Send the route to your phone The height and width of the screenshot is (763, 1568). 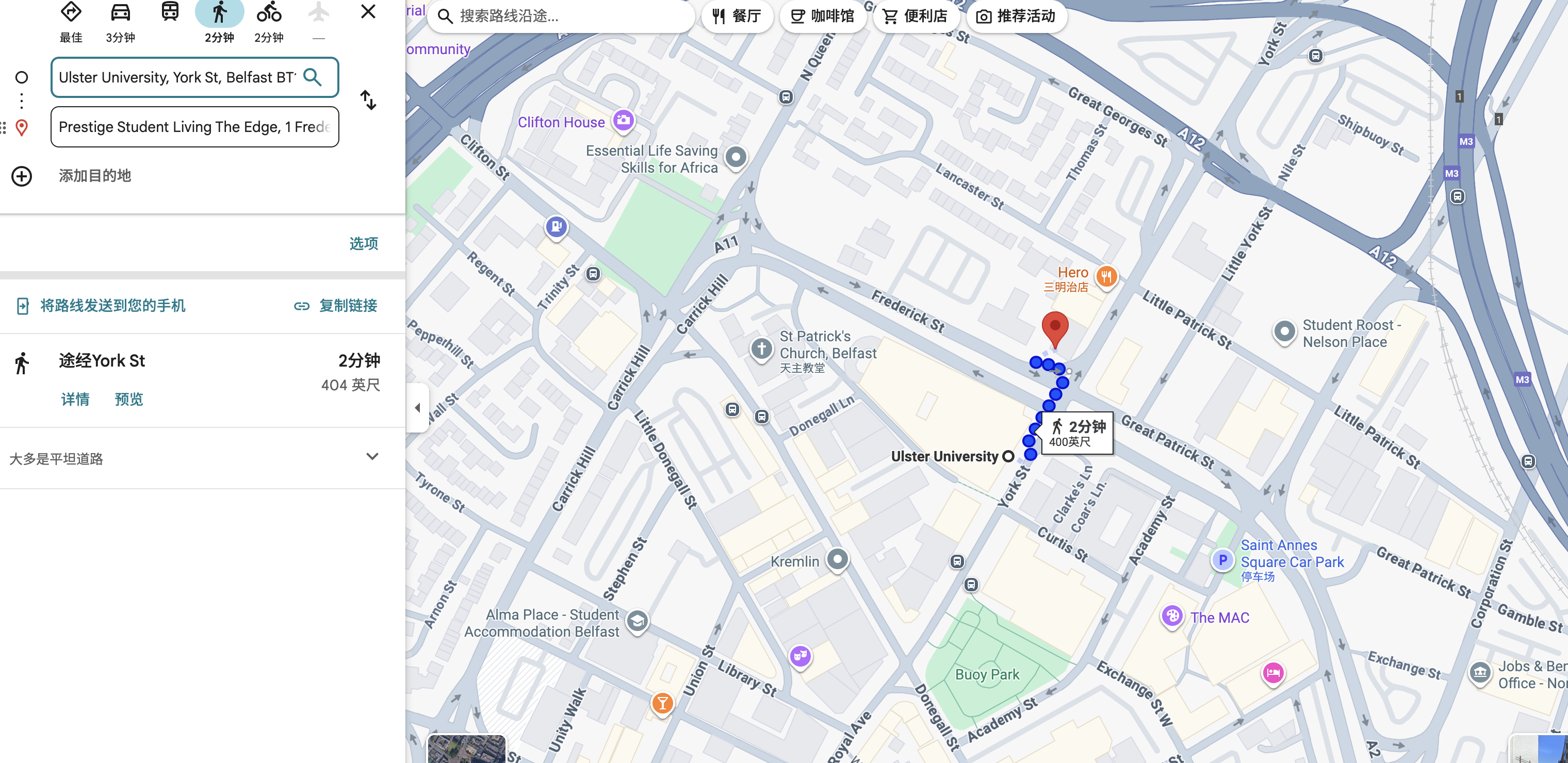click(x=112, y=305)
